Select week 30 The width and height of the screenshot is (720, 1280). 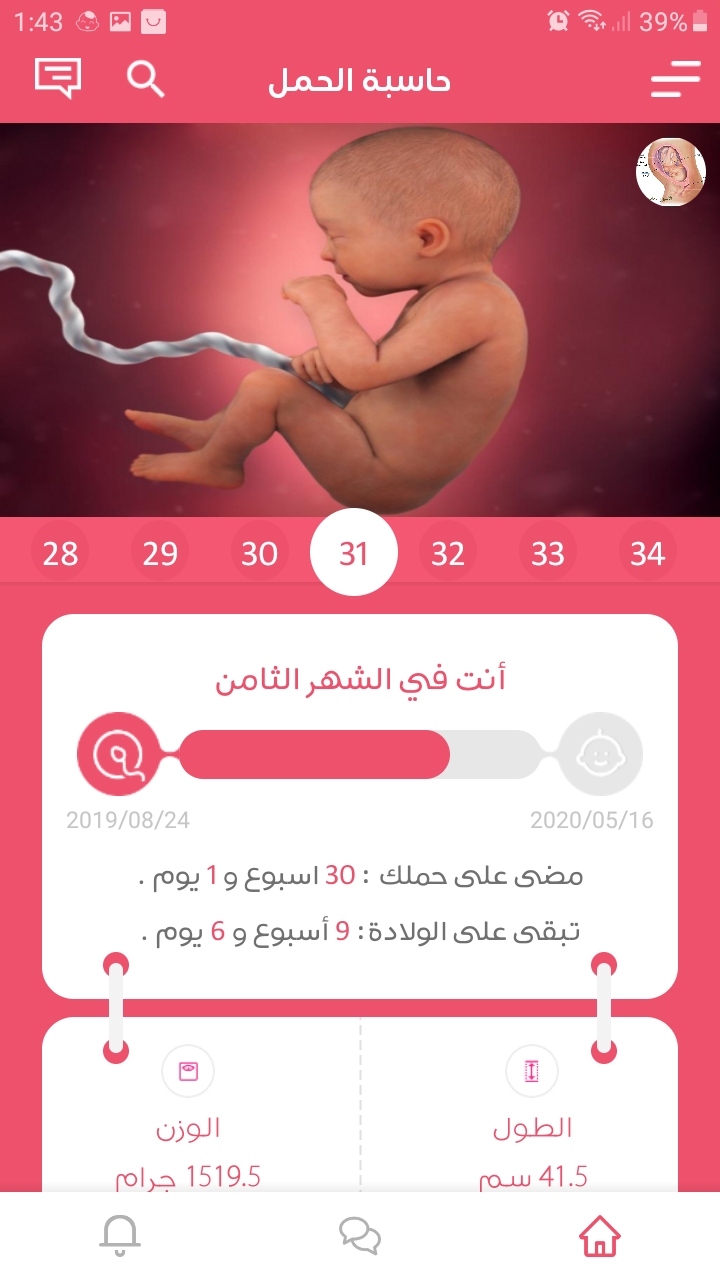point(259,553)
